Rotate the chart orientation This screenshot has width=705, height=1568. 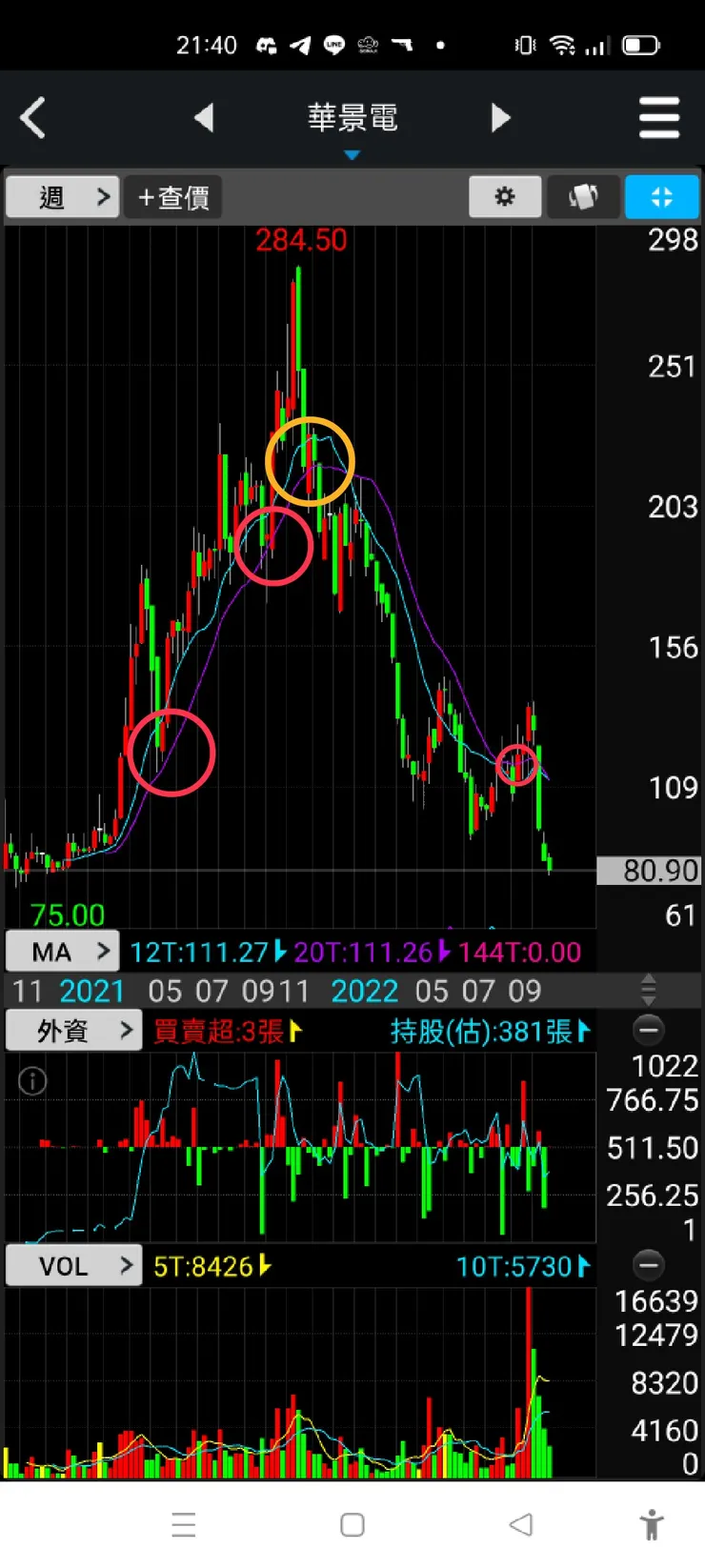(x=583, y=197)
